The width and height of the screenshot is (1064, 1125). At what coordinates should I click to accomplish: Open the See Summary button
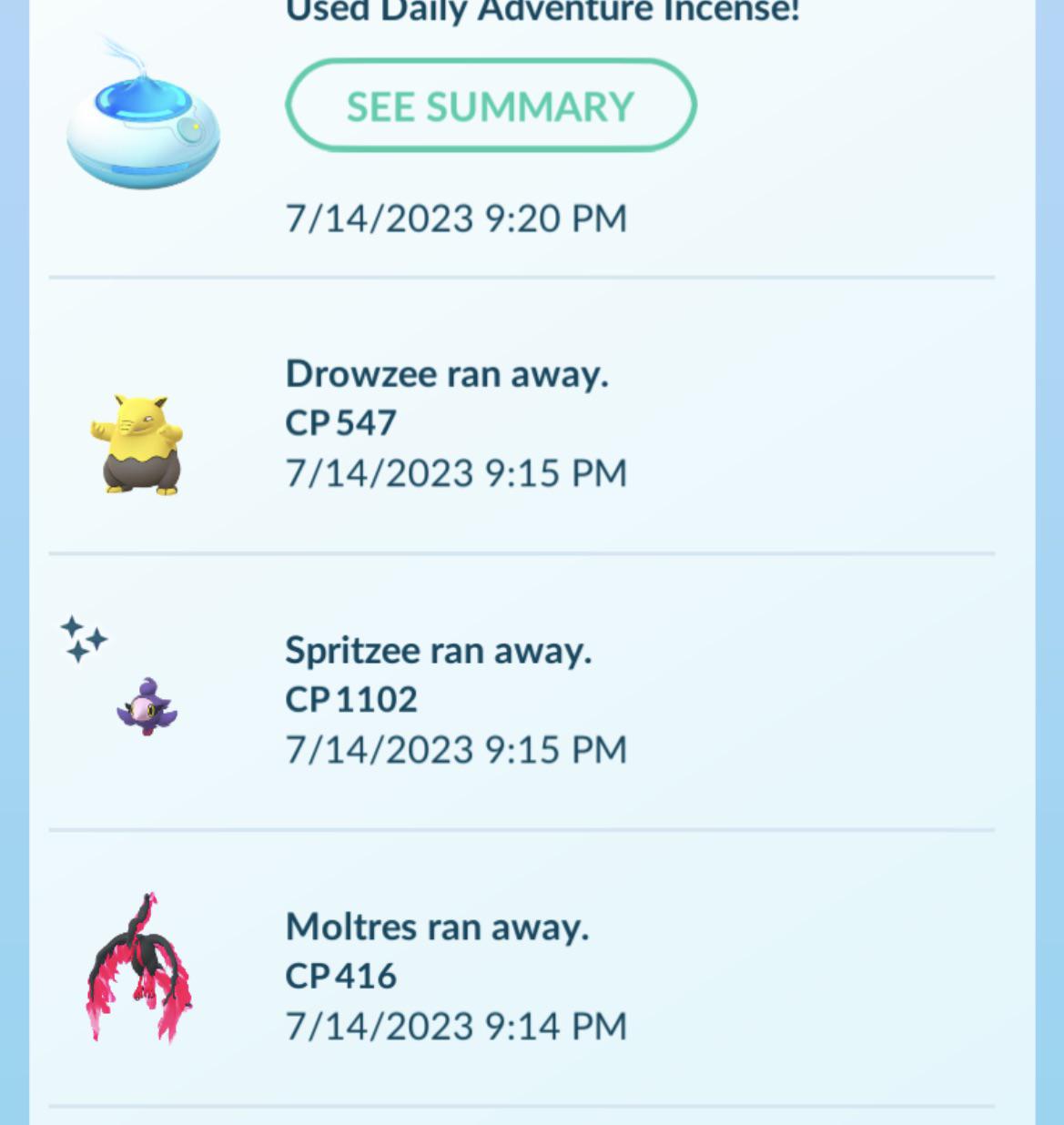click(x=491, y=106)
